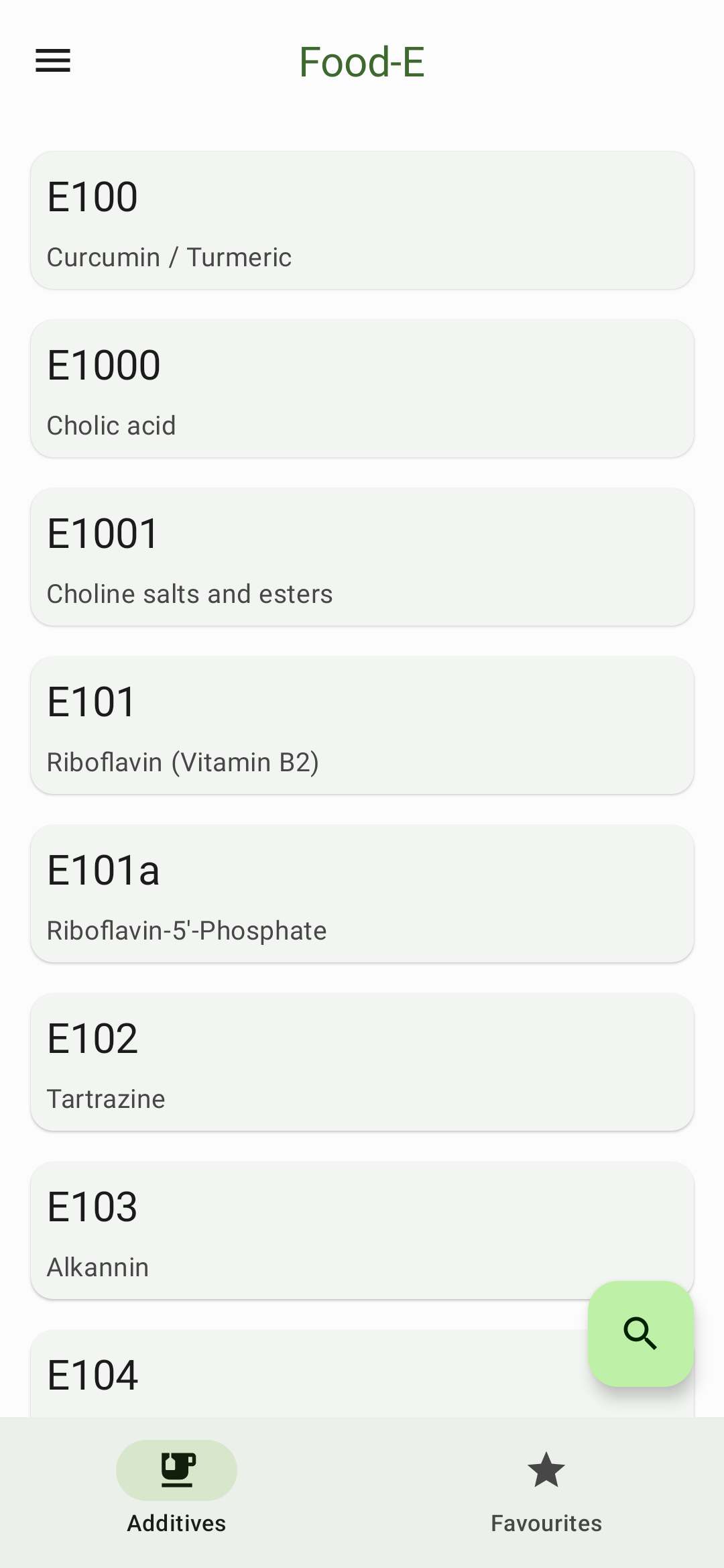724x1568 pixels.
Task: Tap the search floating action button
Action: (x=641, y=1333)
